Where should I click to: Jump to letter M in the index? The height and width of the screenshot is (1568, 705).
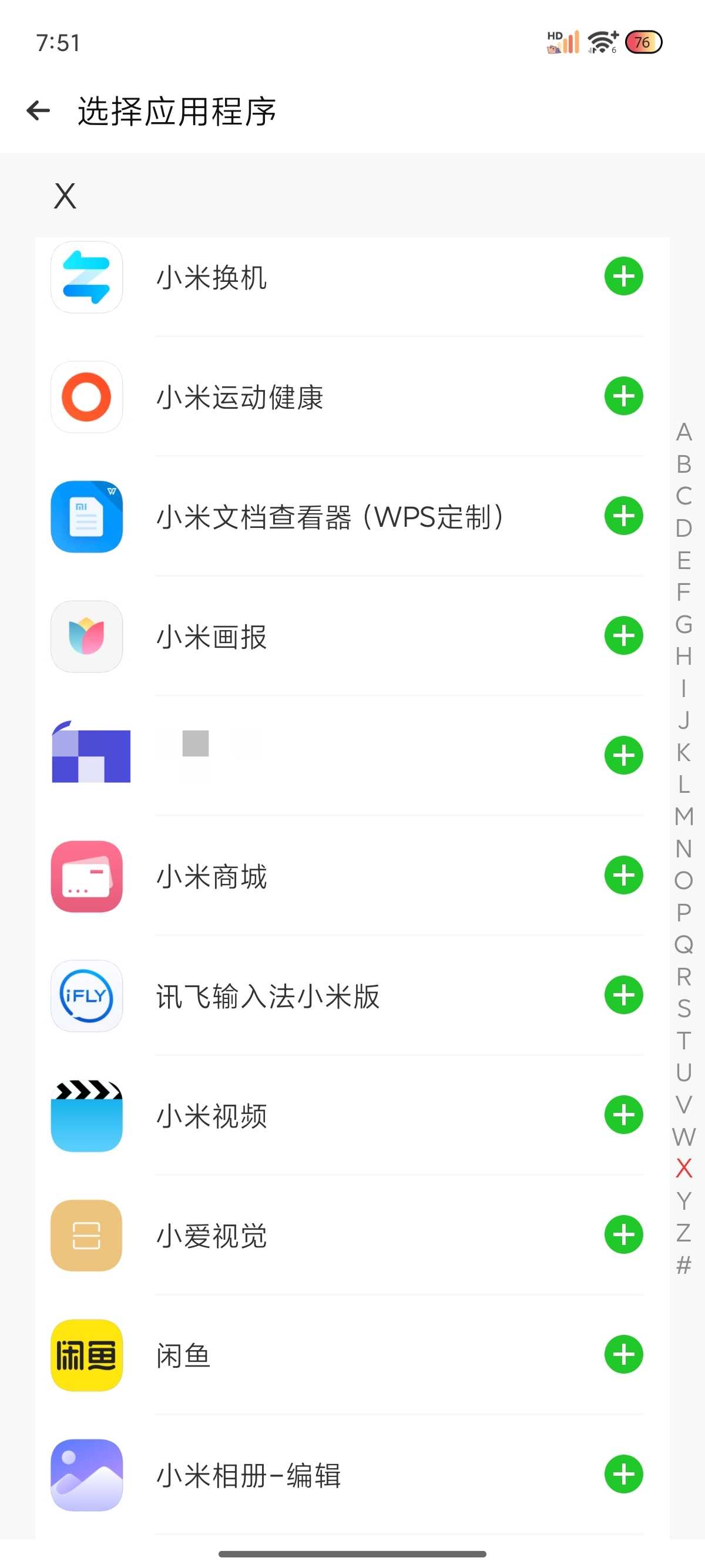[x=684, y=816]
